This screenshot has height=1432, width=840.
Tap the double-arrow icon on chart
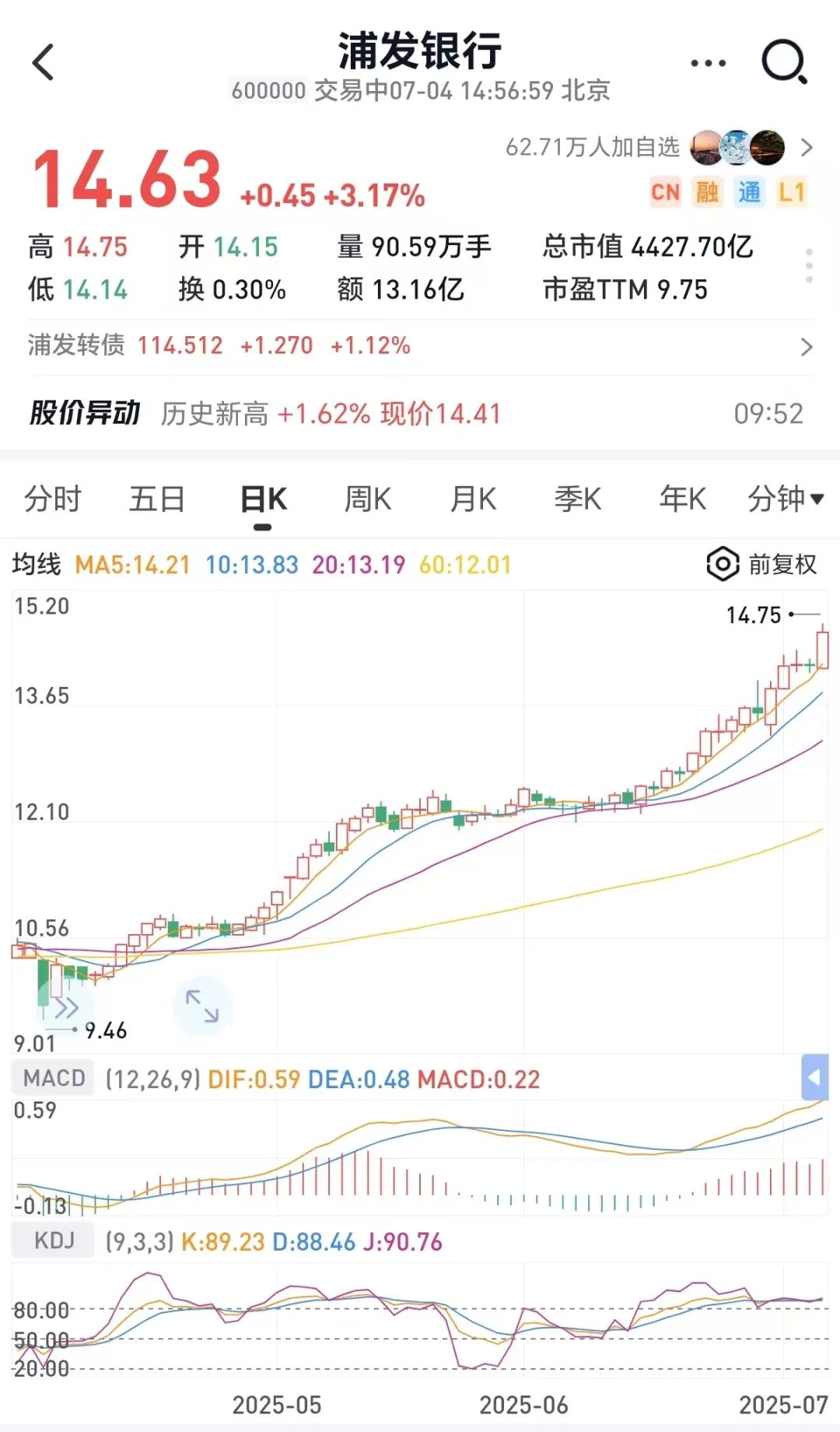point(66,1008)
